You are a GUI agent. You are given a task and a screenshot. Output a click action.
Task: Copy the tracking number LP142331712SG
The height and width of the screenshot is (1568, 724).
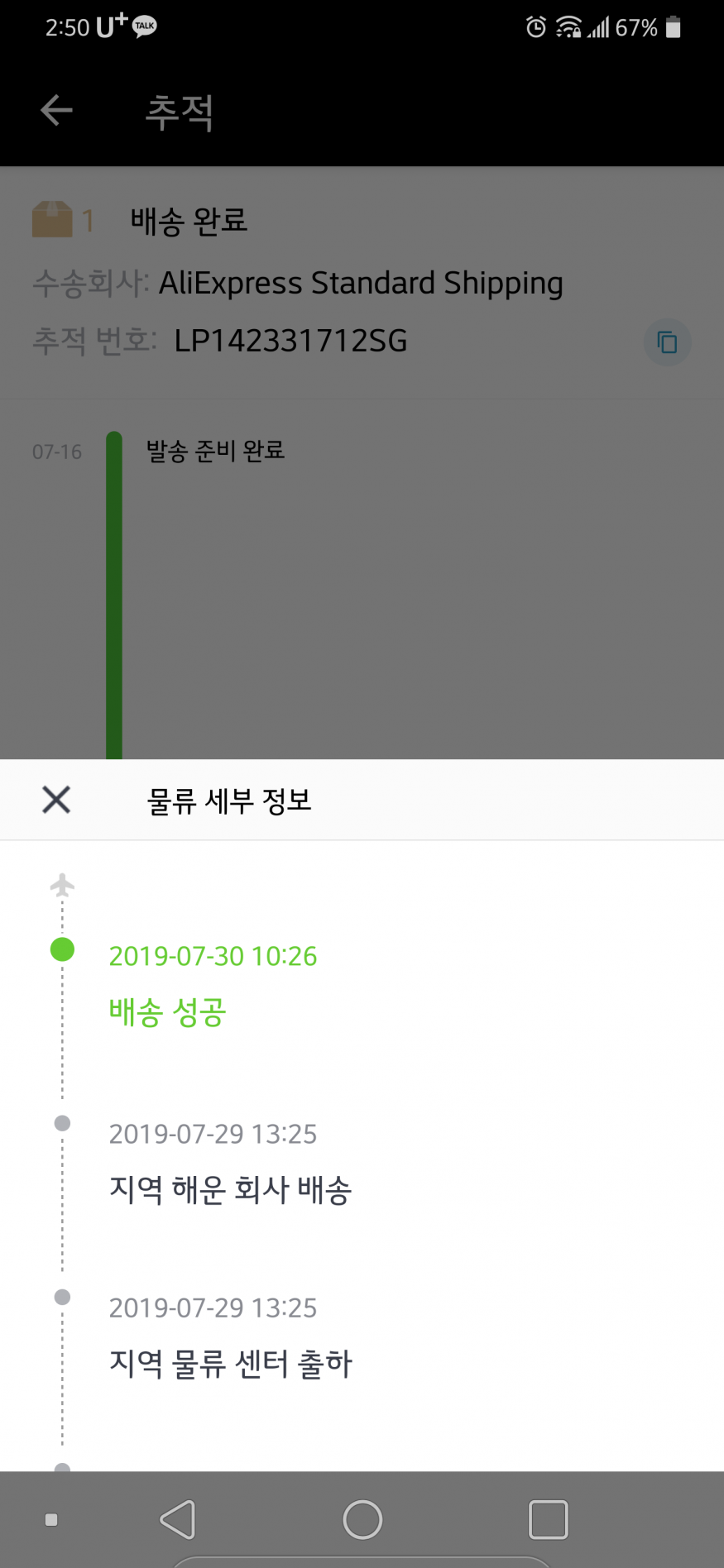coord(667,342)
